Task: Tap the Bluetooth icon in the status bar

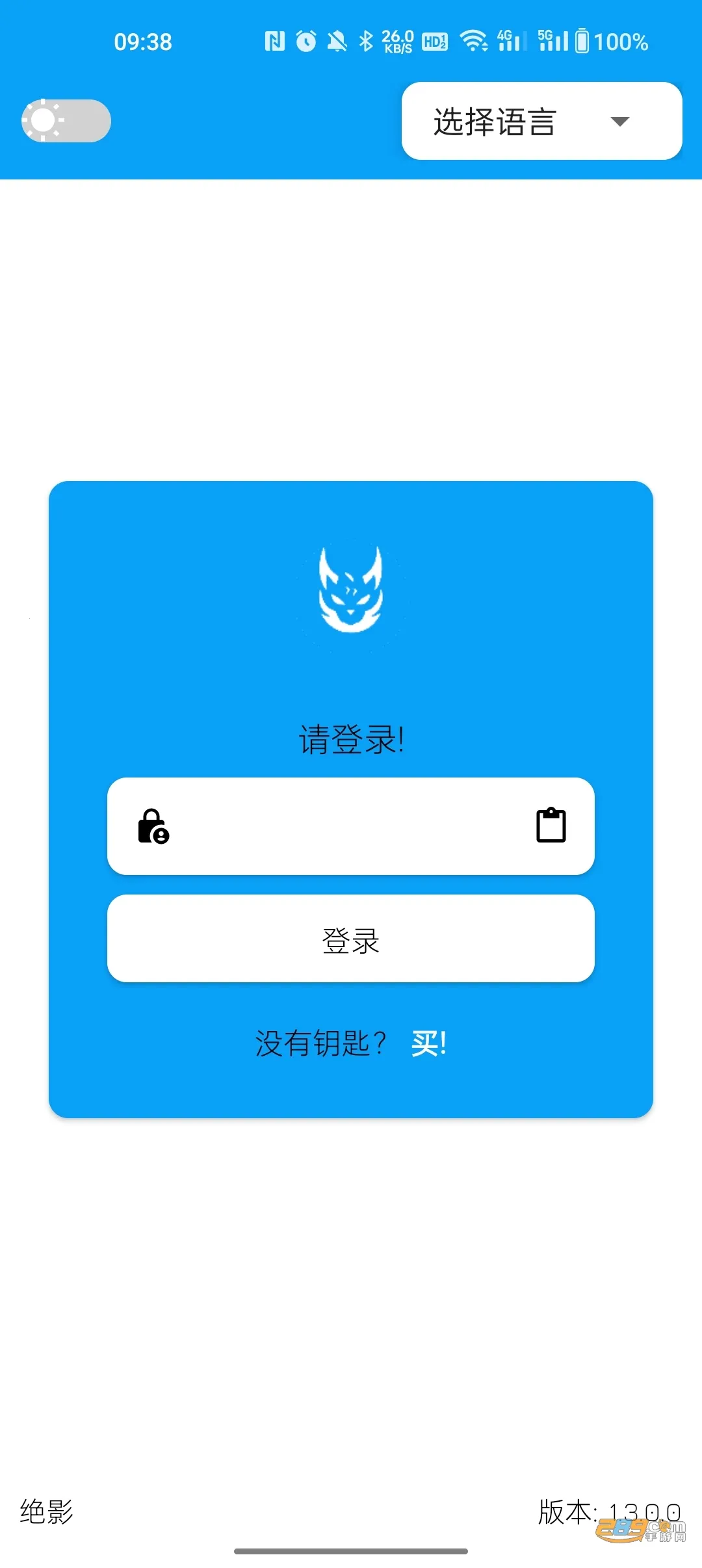Action: pos(366,40)
